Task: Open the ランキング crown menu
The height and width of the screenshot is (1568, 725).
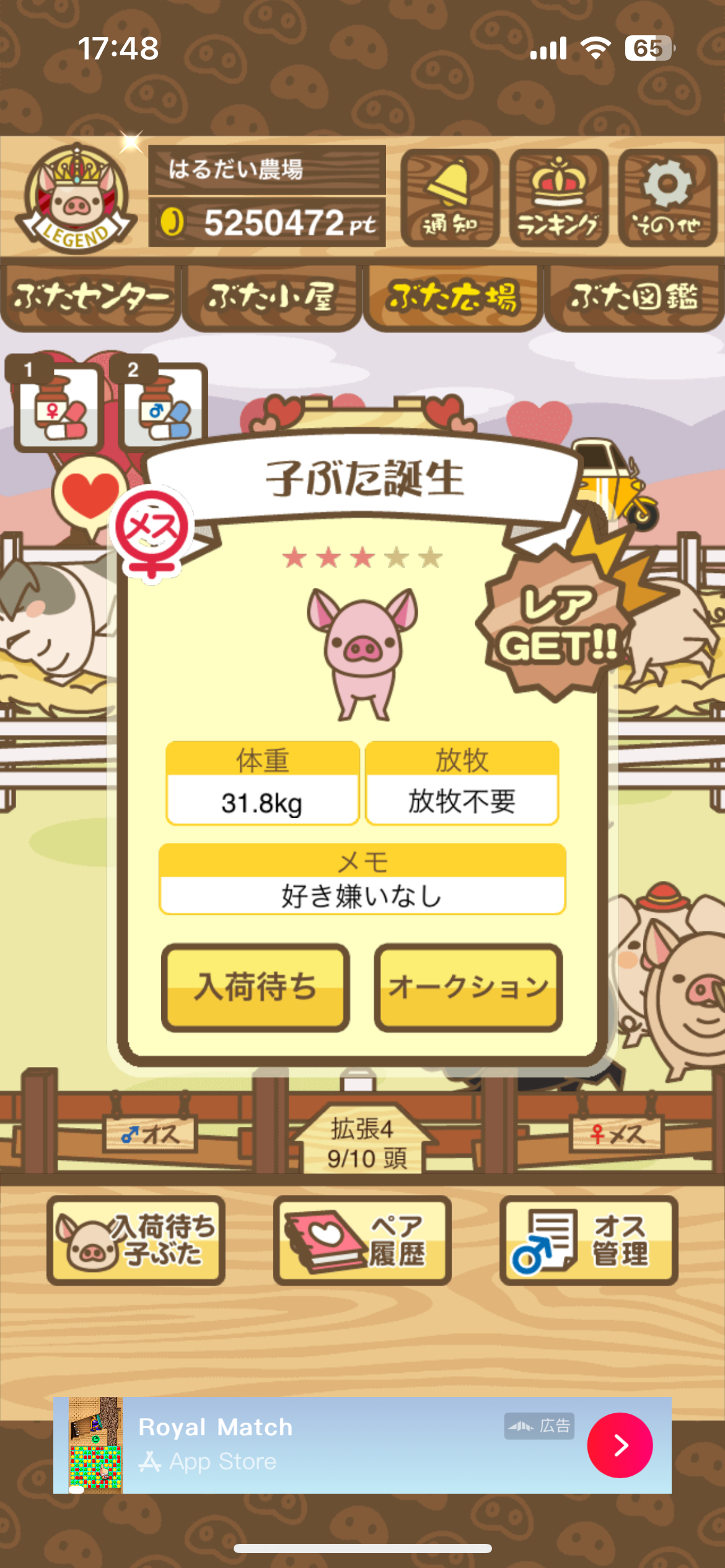Action: [x=558, y=198]
